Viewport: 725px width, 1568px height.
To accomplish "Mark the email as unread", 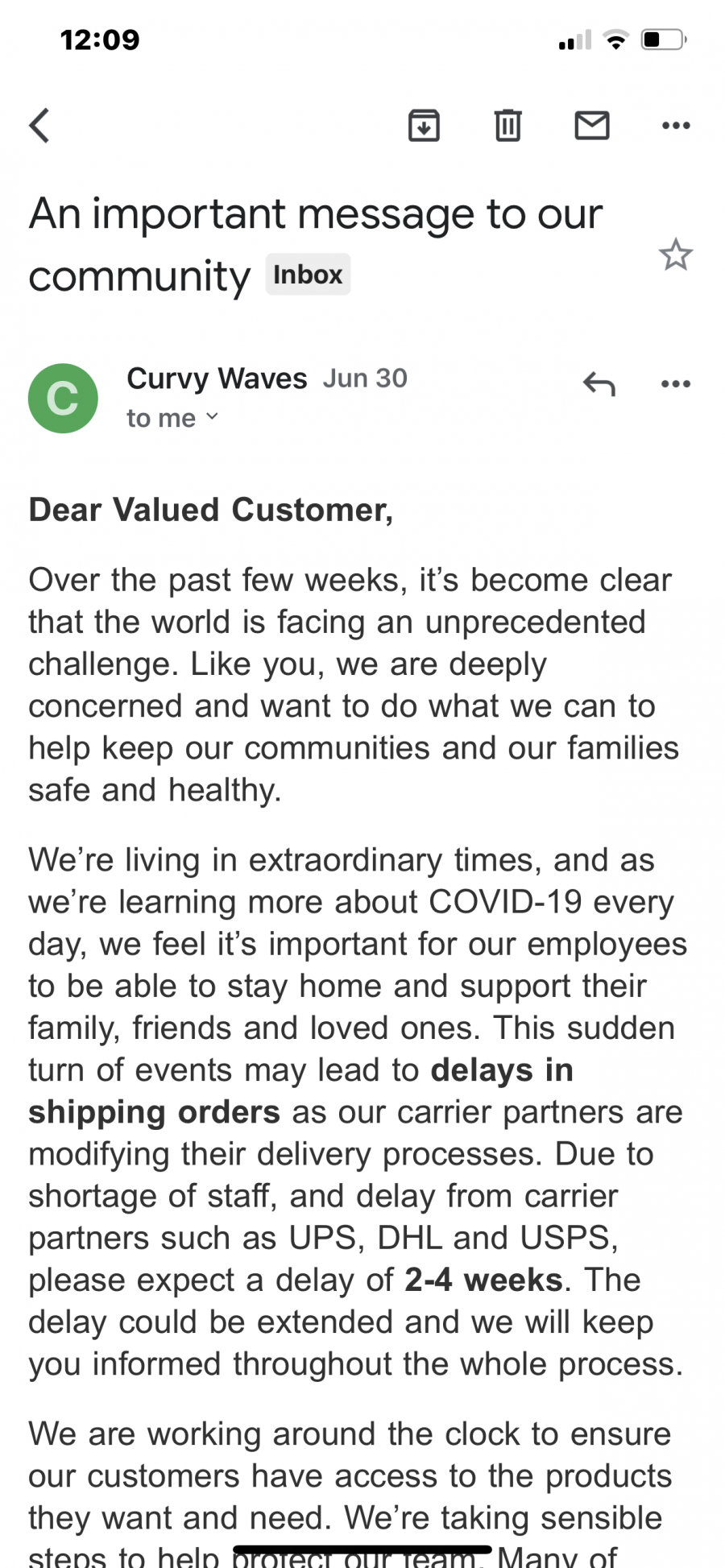I will point(591,125).
